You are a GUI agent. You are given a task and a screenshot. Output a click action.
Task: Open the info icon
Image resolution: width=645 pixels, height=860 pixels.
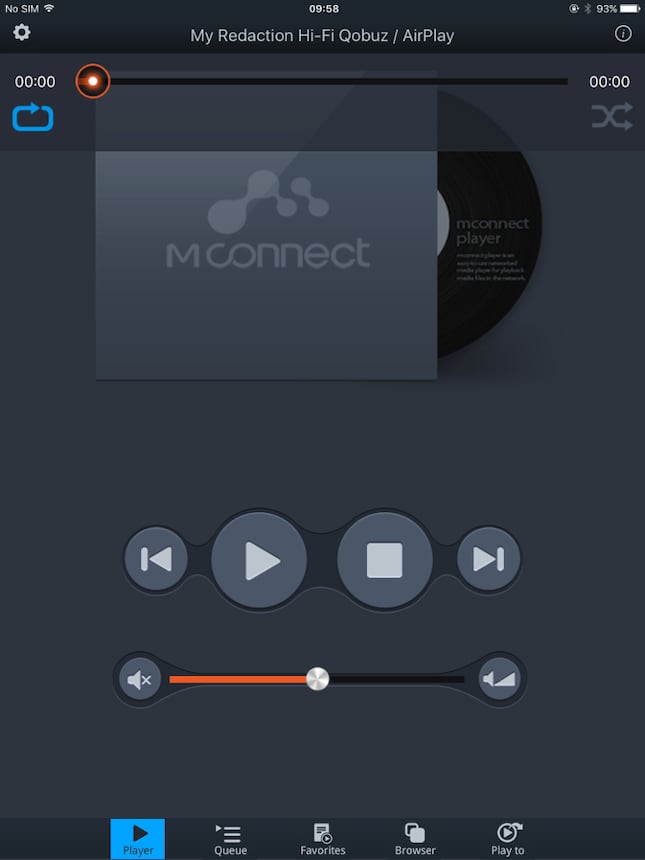623,34
